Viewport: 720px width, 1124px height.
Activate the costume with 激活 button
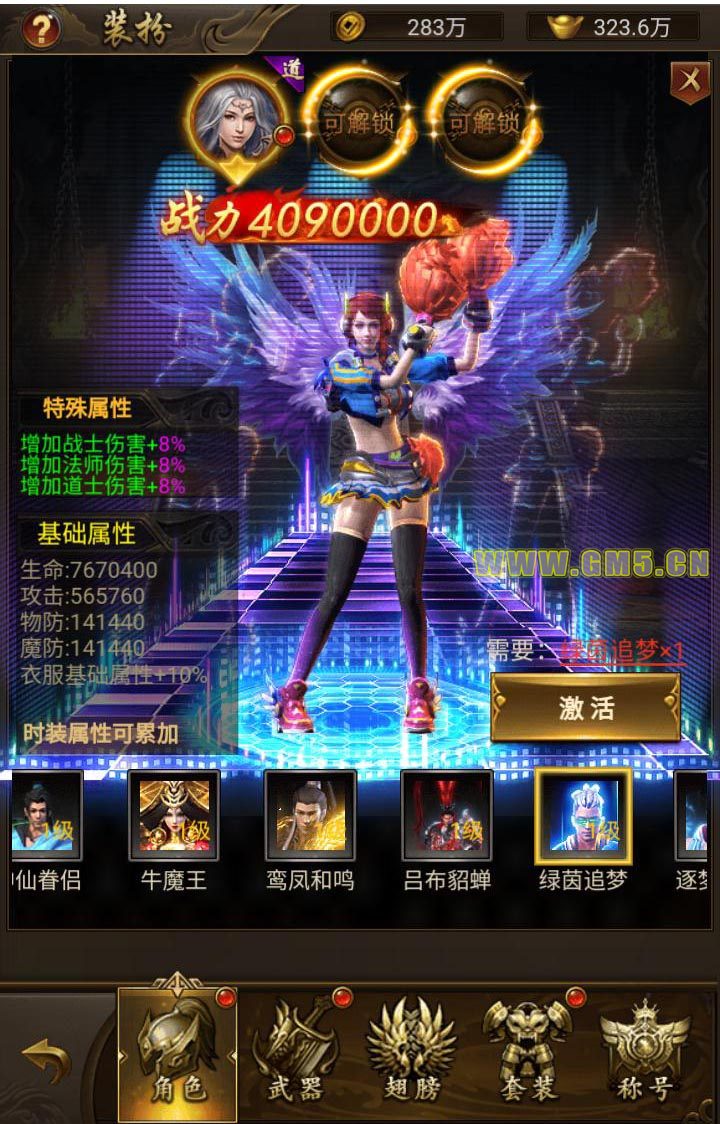pyautogui.click(x=585, y=707)
